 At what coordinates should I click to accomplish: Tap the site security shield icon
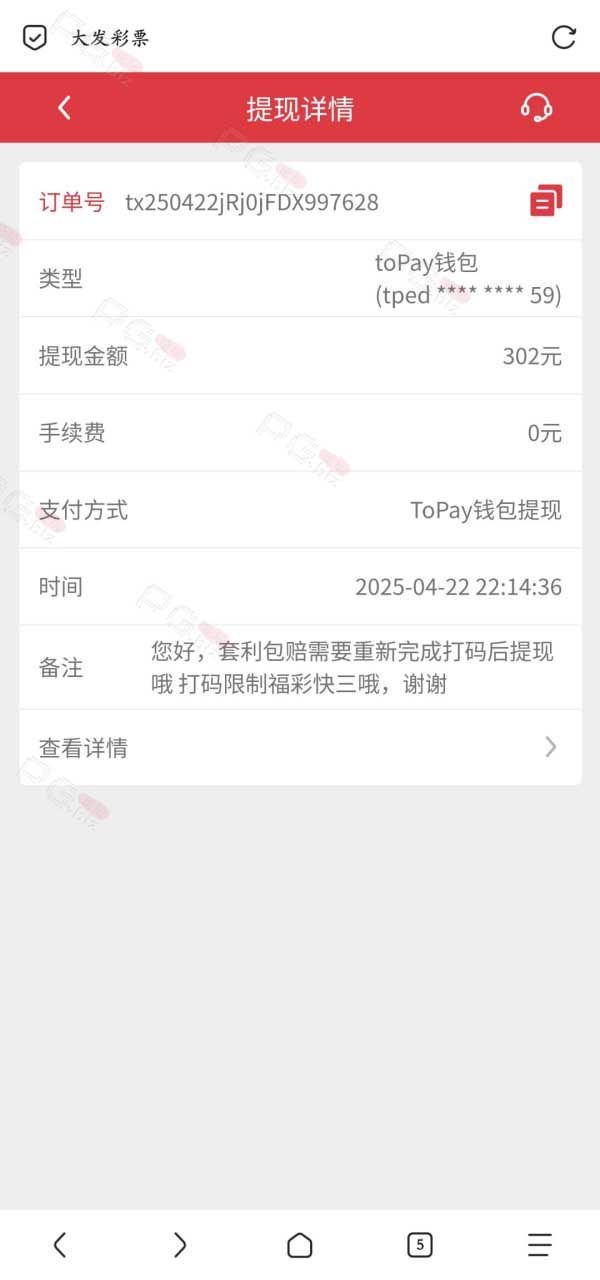click(35, 38)
